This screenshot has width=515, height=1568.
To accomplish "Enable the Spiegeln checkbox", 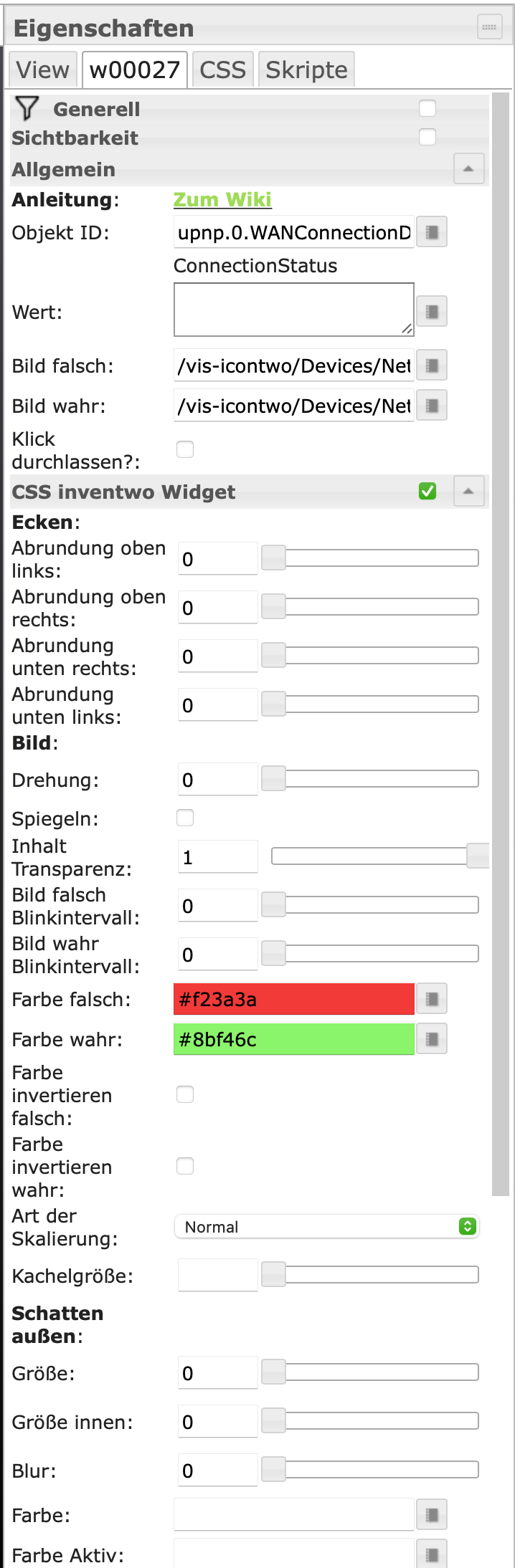I will [x=185, y=818].
